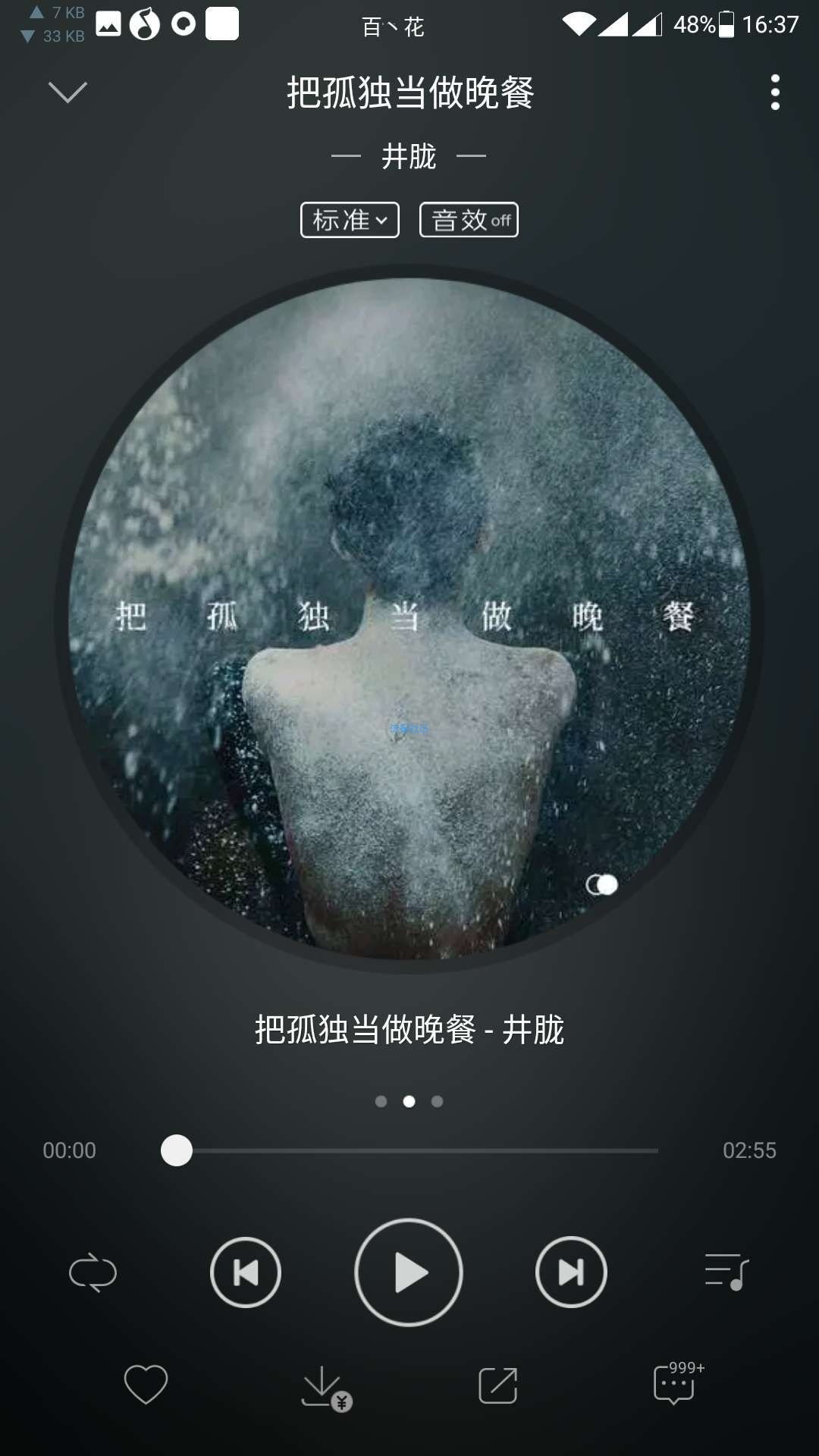
Task: Tap the playback progress slider handle
Action: click(x=177, y=1150)
